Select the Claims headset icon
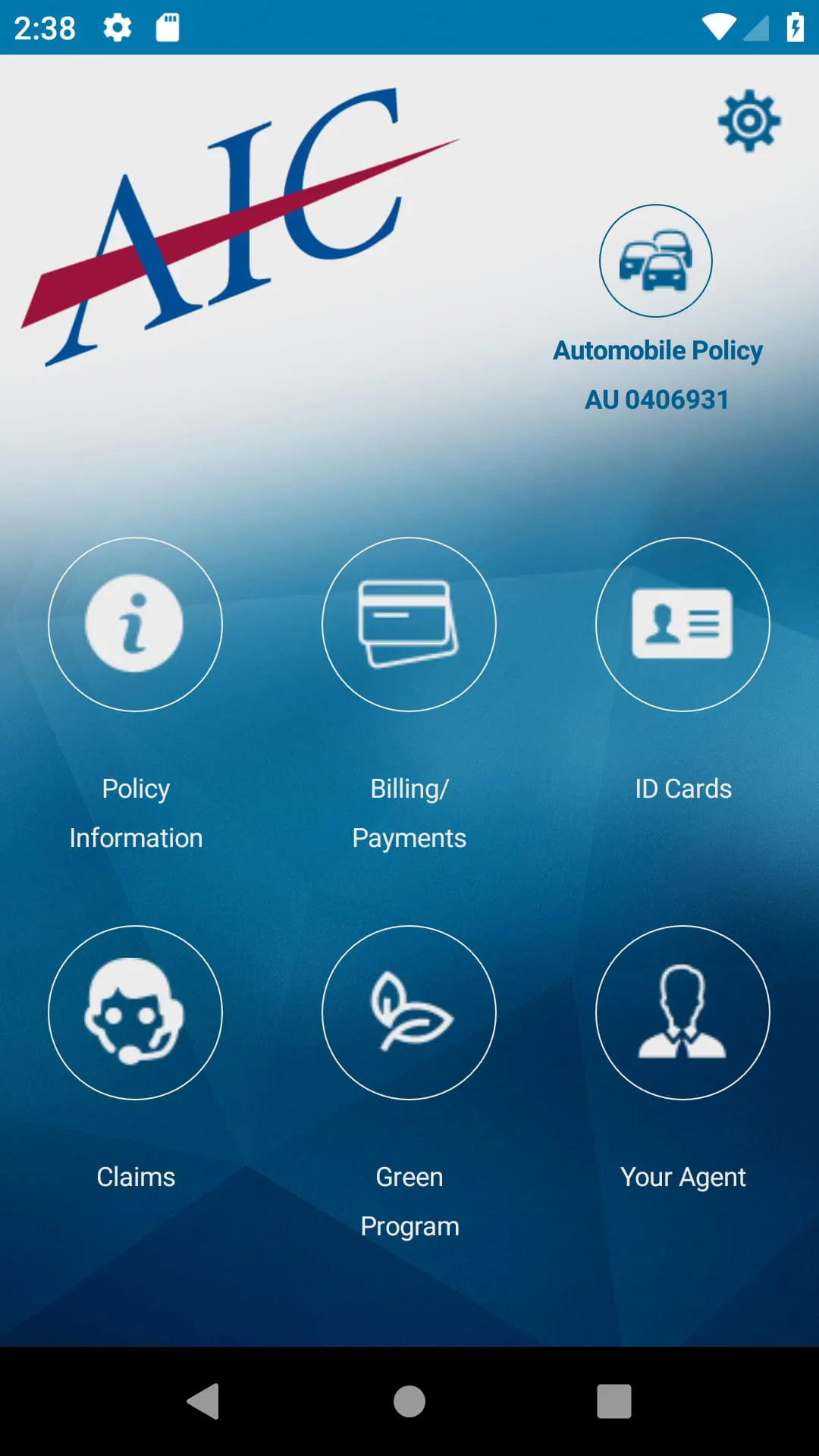The width and height of the screenshot is (819, 1456). point(136,1013)
